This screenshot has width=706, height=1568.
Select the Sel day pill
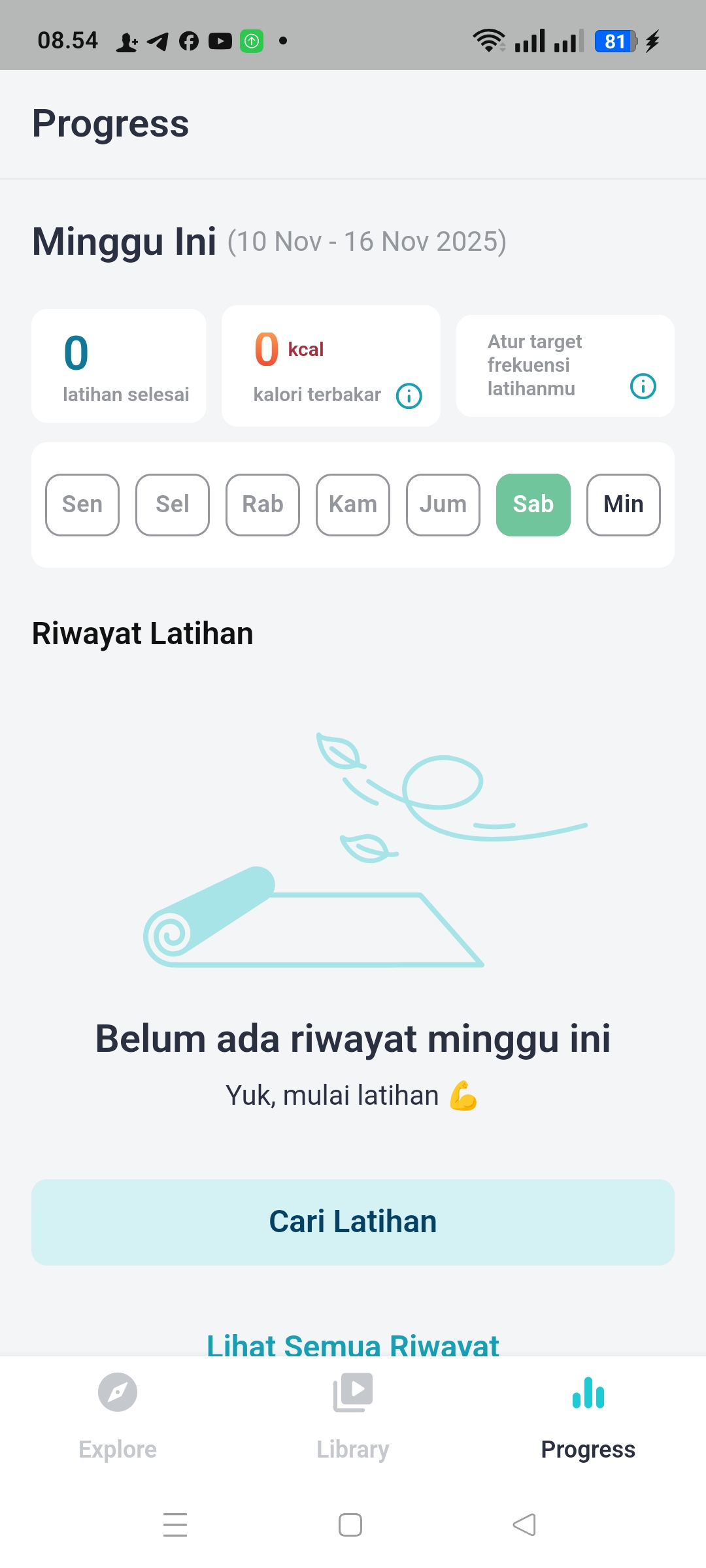(172, 504)
